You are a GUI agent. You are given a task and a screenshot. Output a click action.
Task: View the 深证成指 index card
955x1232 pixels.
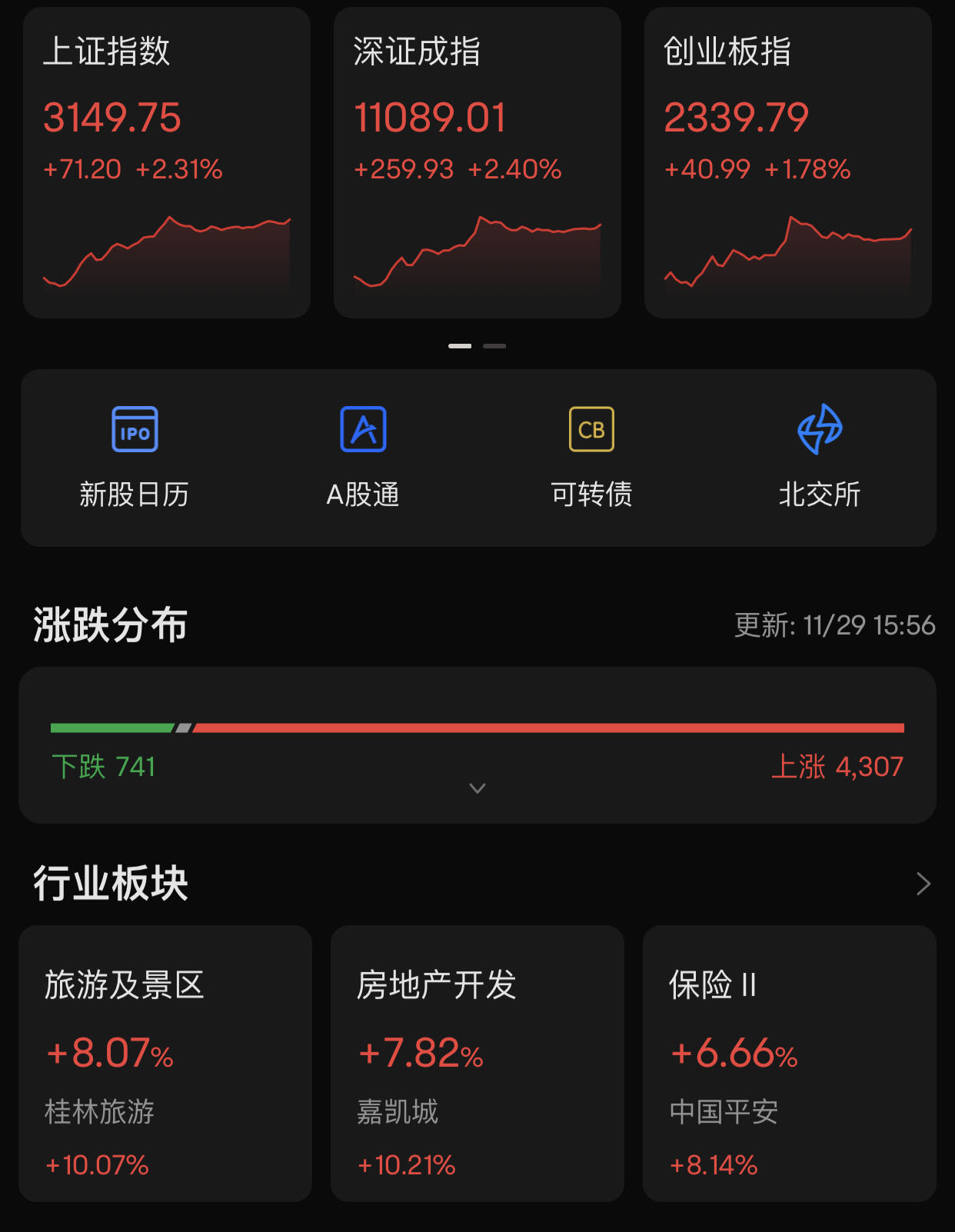pos(477,163)
